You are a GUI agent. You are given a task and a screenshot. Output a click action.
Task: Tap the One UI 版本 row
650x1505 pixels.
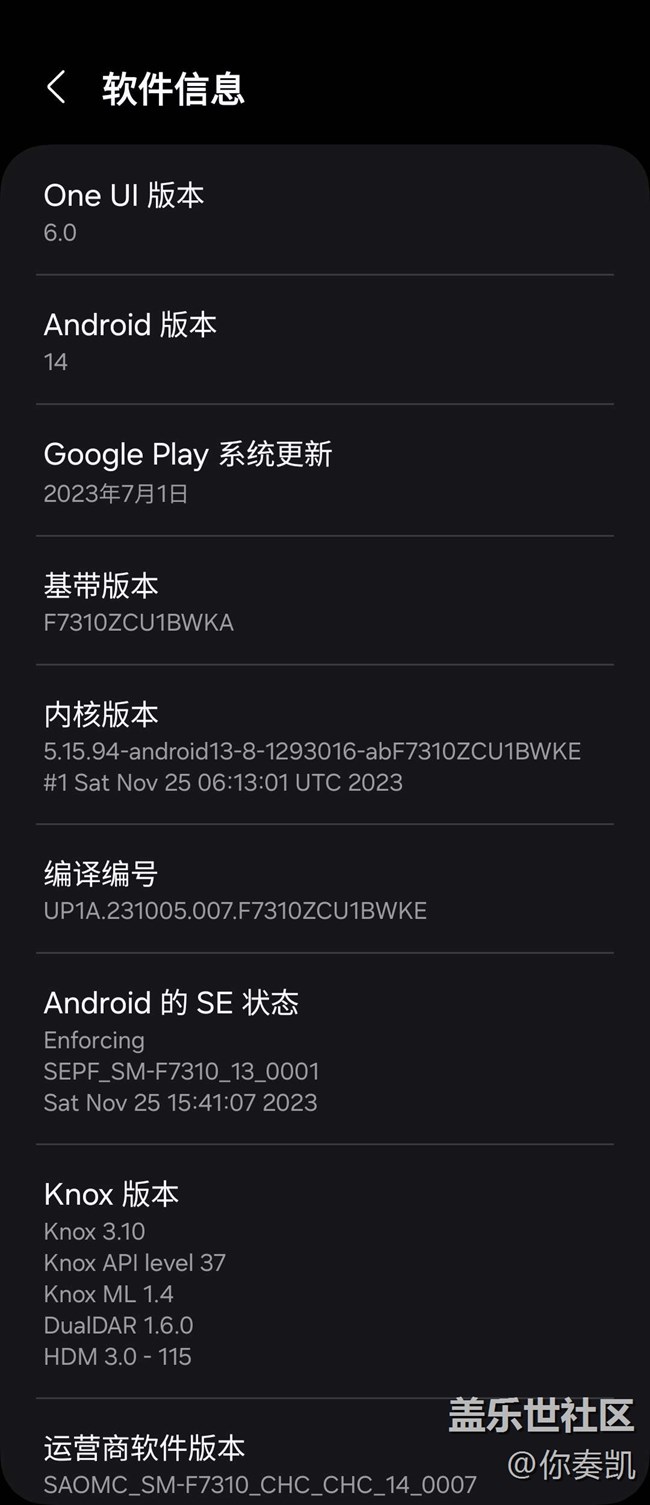[x=324, y=212]
